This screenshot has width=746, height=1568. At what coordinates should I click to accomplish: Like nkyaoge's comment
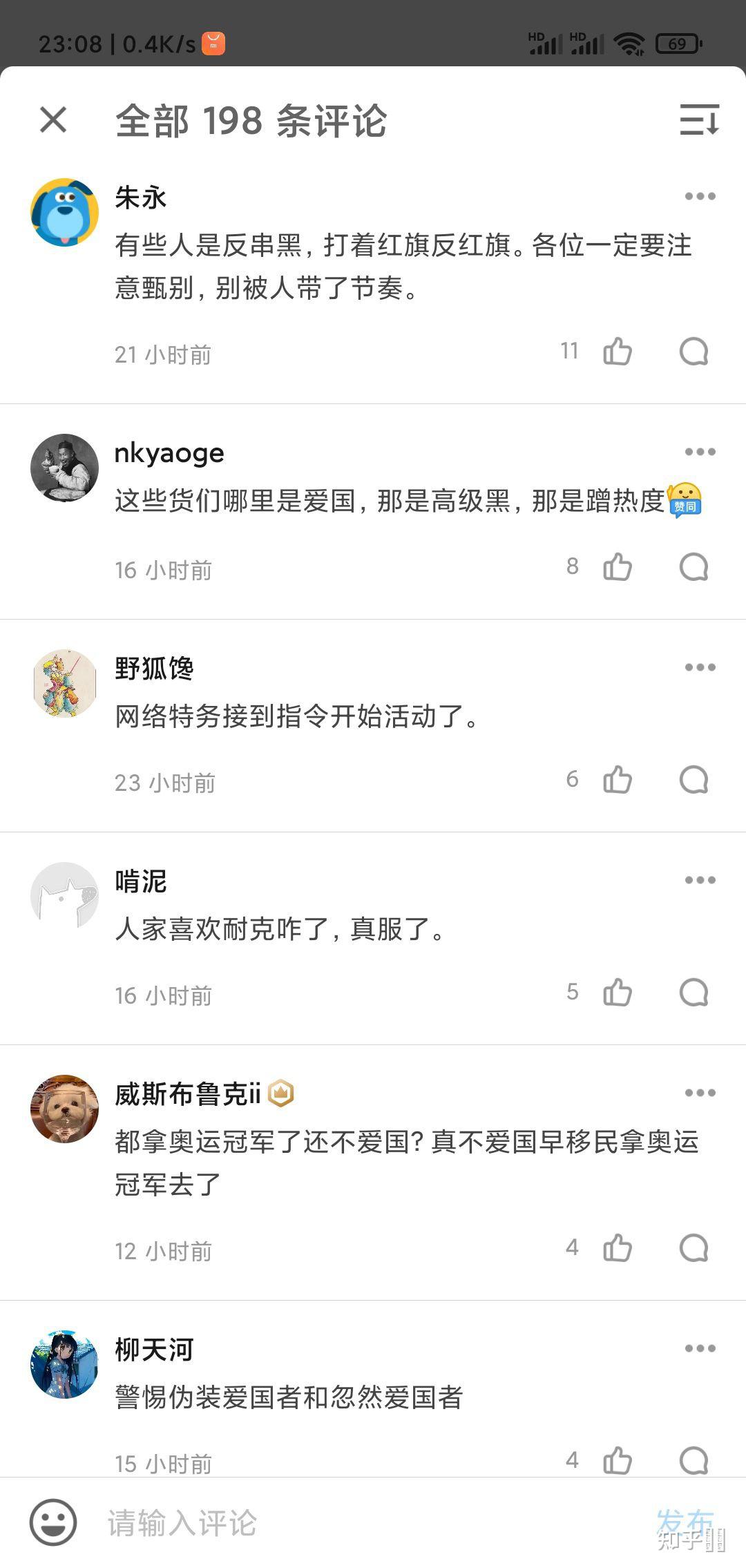(617, 567)
